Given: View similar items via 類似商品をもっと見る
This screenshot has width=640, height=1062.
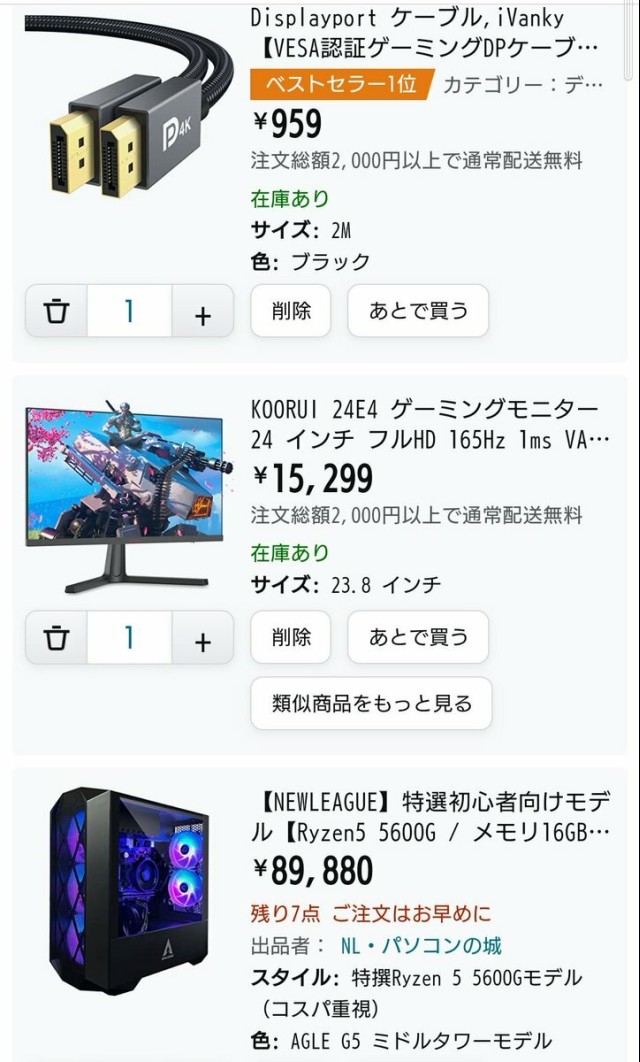Looking at the screenshot, I should tap(371, 703).
